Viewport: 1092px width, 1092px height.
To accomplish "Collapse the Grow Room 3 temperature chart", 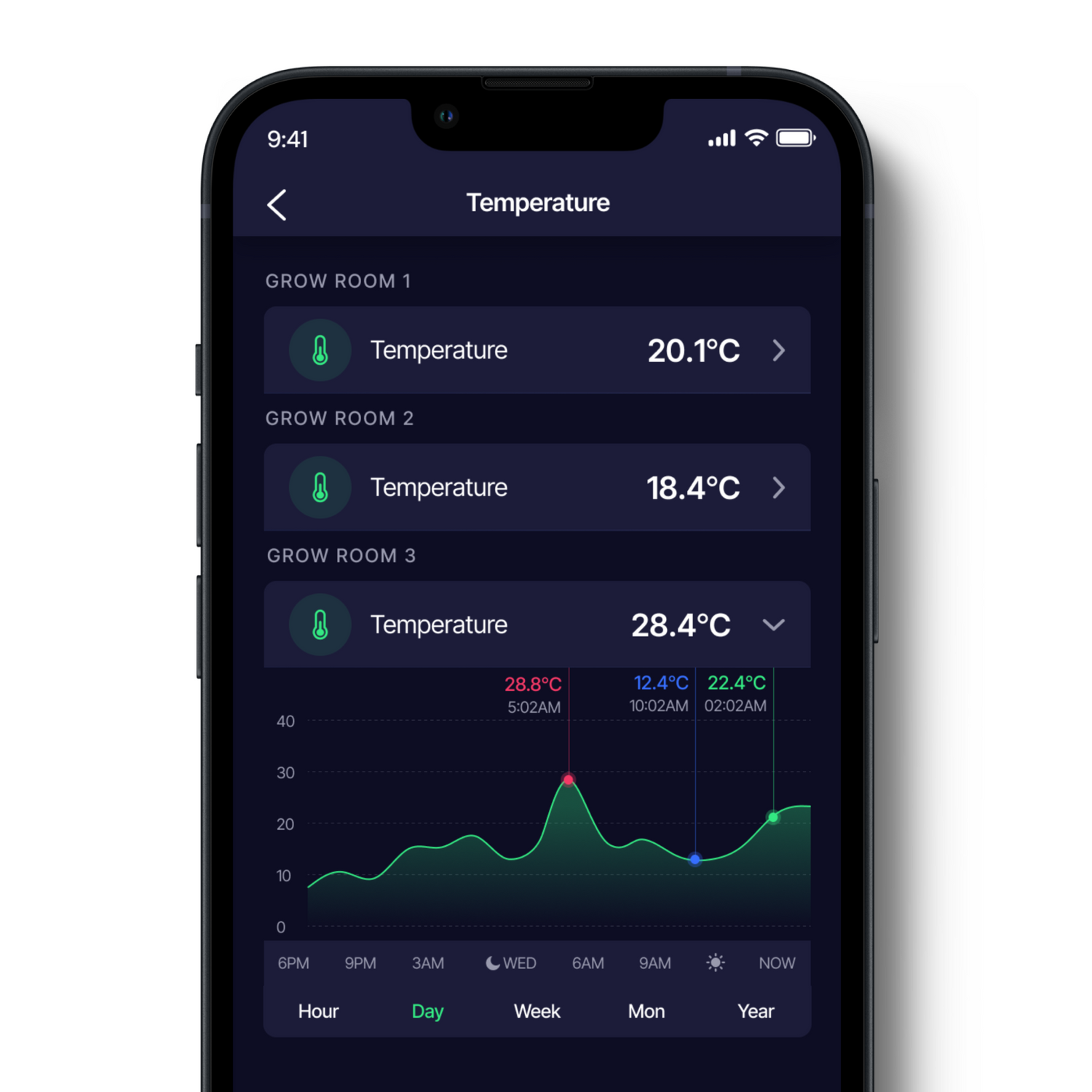I will (x=773, y=625).
